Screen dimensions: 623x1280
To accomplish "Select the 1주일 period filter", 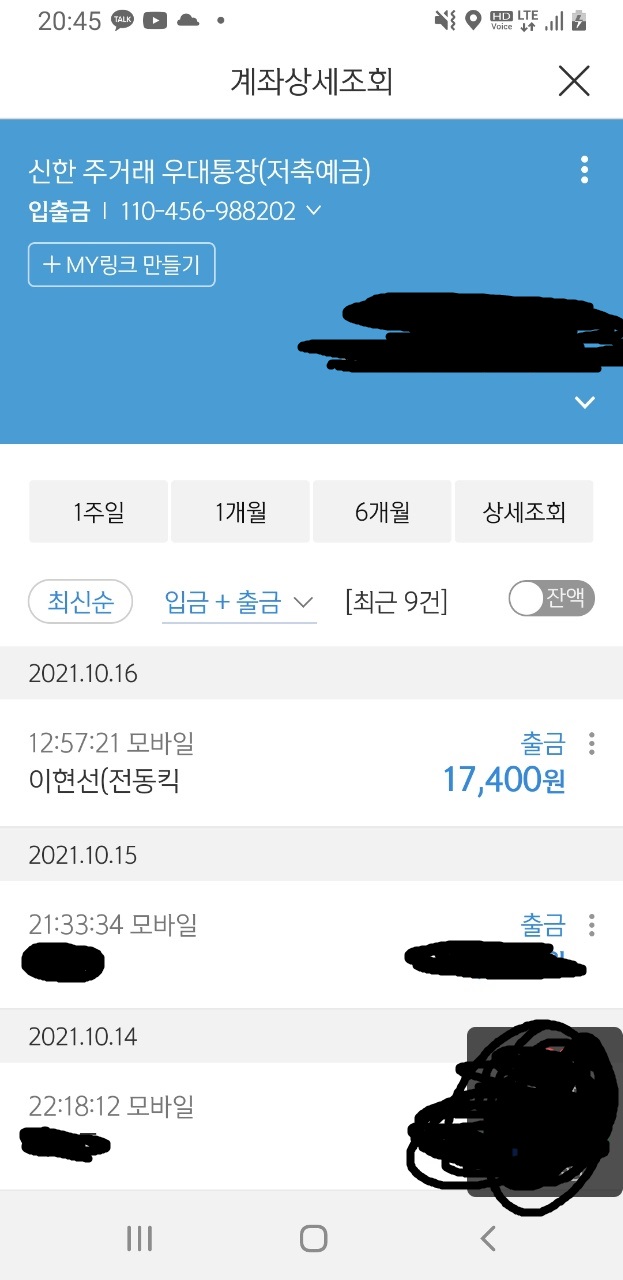I will pyautogui.click(x=98, y=513).
